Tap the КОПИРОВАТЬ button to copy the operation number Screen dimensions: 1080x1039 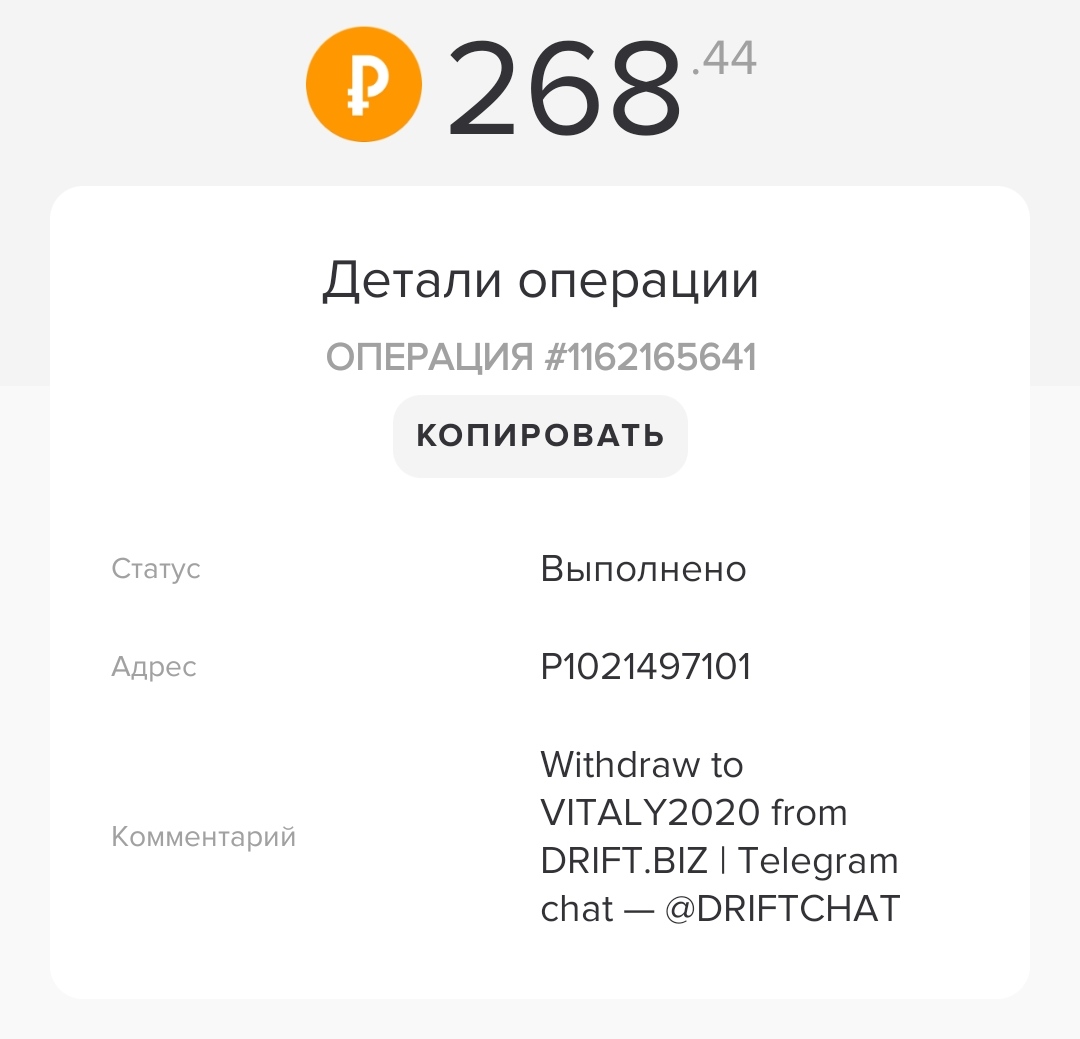pyautogui.click(x=540, y=436)
